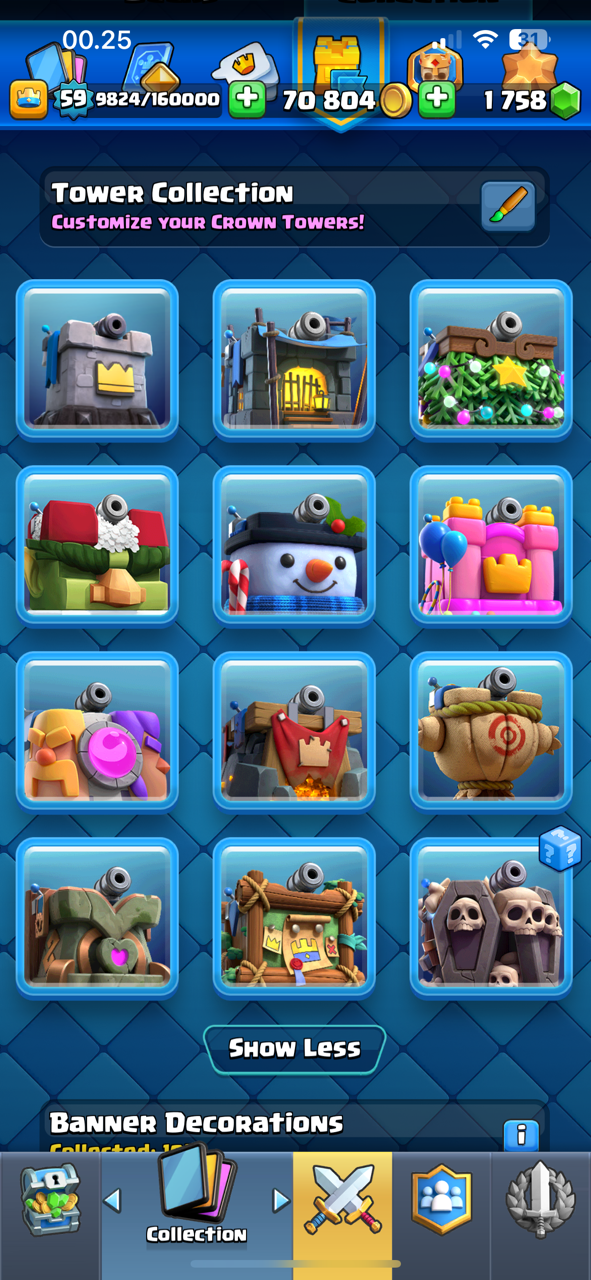Open the shop chest tab
This screenshot has width=591, height=1280.
(x=50, y=1199)
